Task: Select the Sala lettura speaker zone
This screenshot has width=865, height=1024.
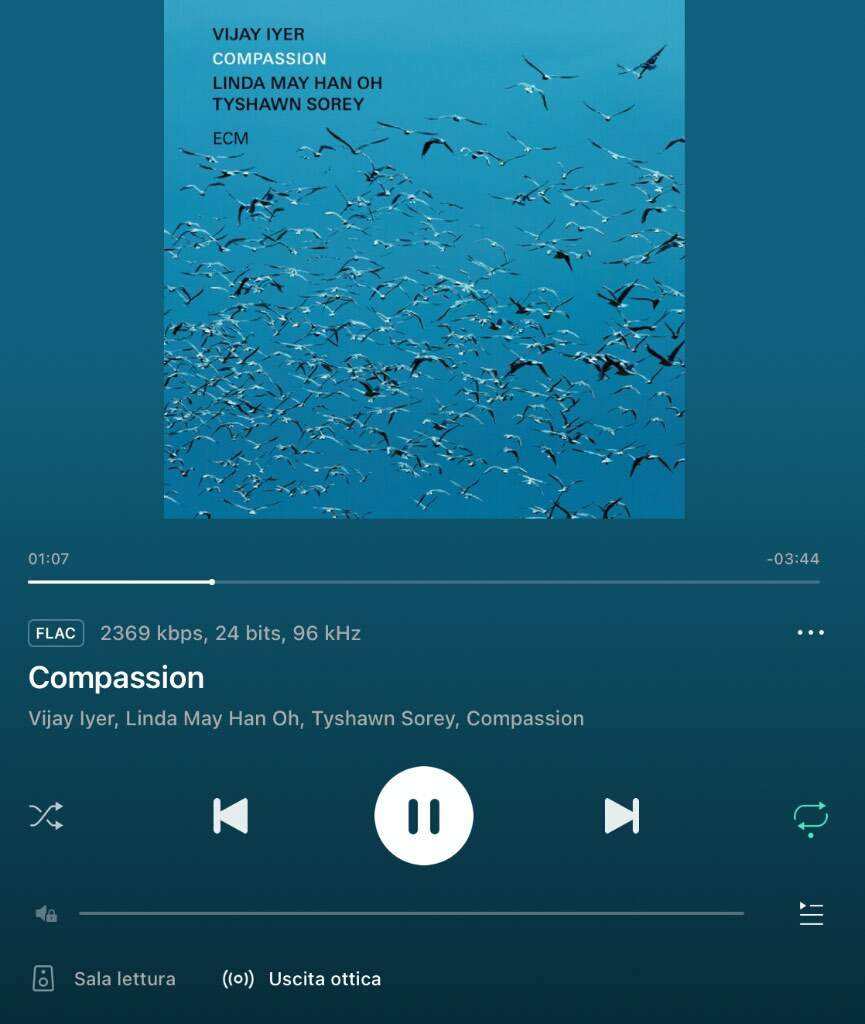Action: [x=104, y=979]
